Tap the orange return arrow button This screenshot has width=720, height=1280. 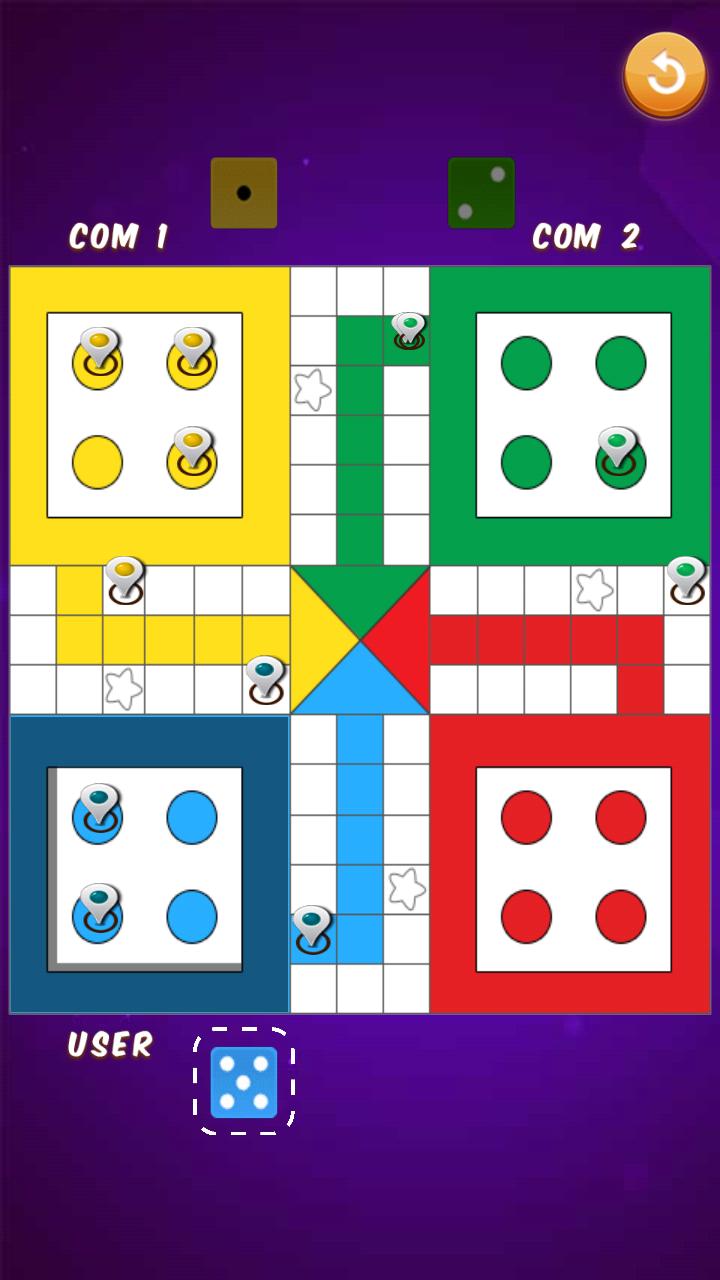click(665, 74)
